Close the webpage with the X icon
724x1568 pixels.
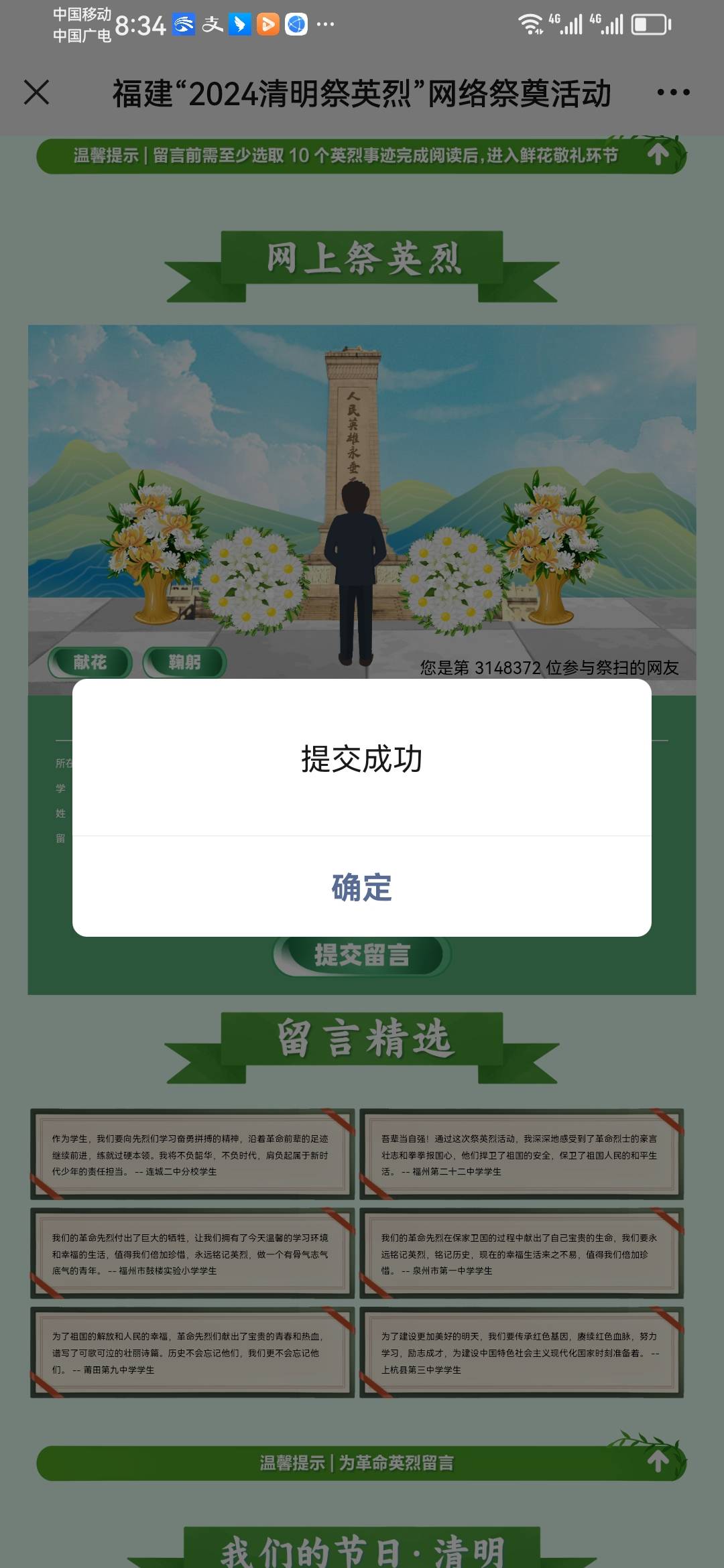tap(37, 92)
